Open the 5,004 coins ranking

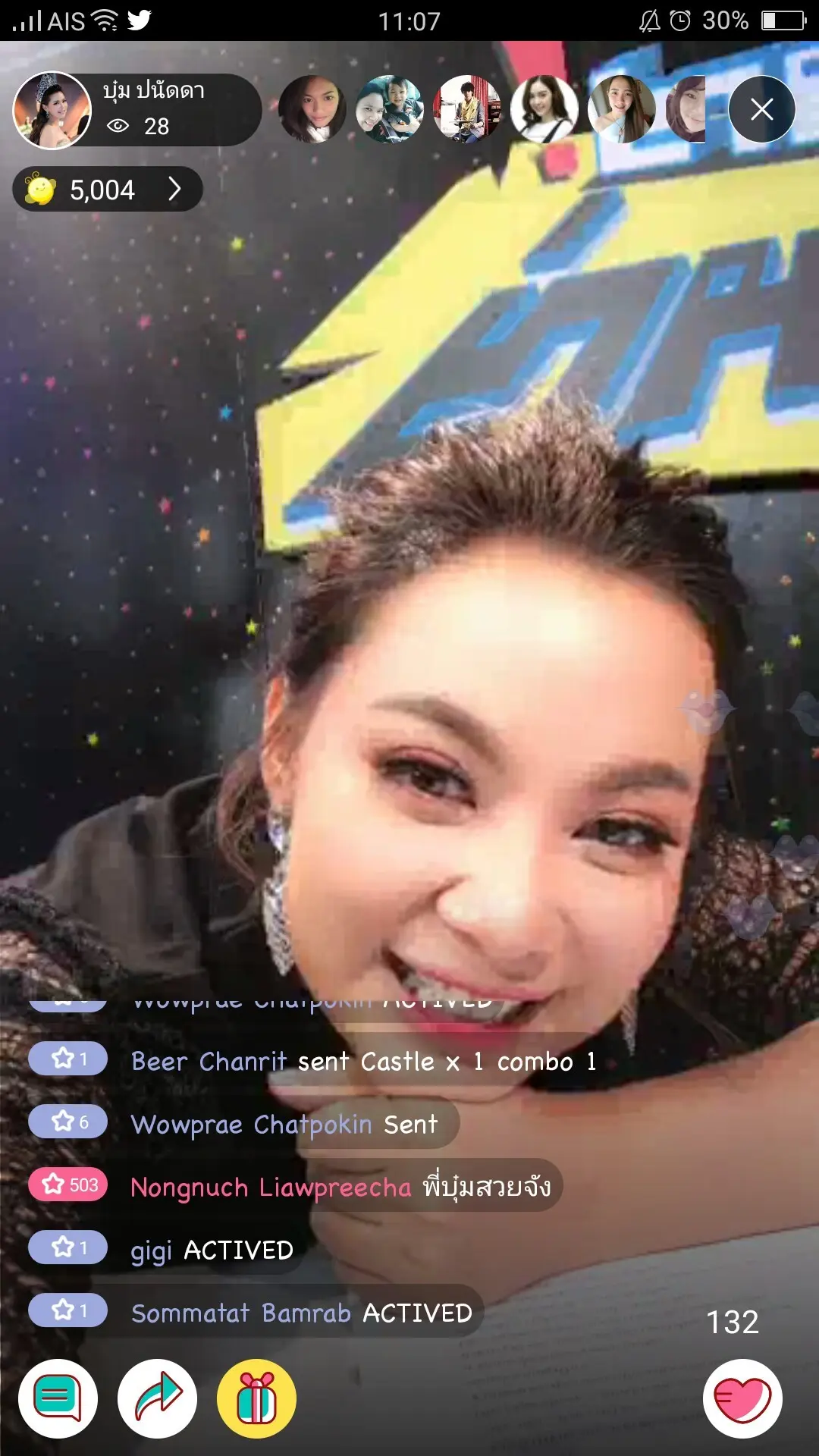(x=107, y=190)
